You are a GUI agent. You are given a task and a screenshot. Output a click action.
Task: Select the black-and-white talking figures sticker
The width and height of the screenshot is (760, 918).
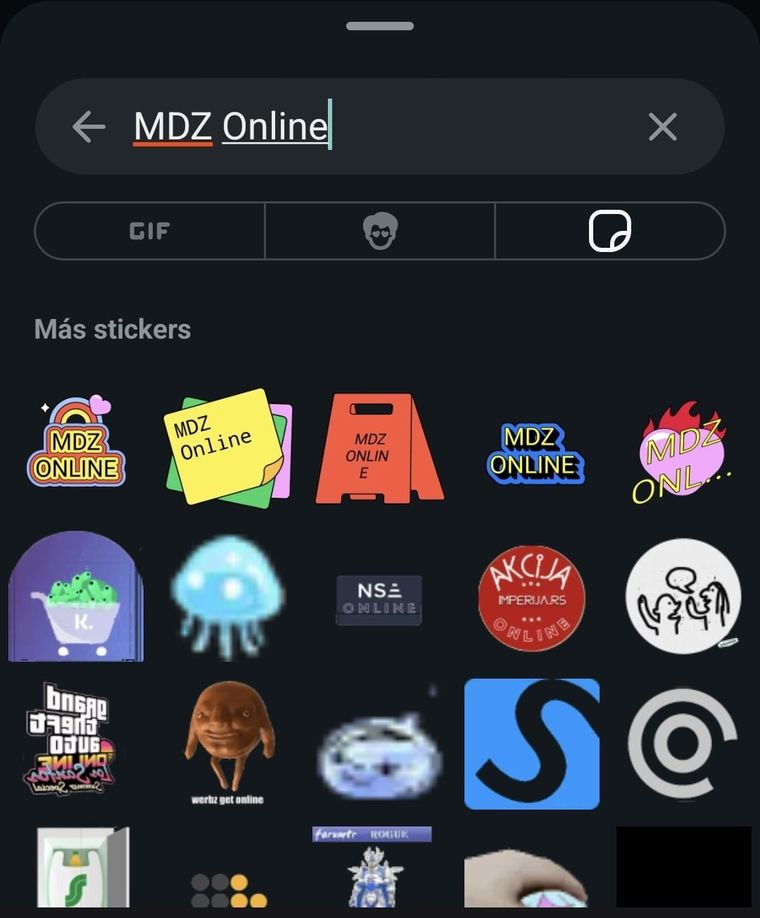[683, 597]
